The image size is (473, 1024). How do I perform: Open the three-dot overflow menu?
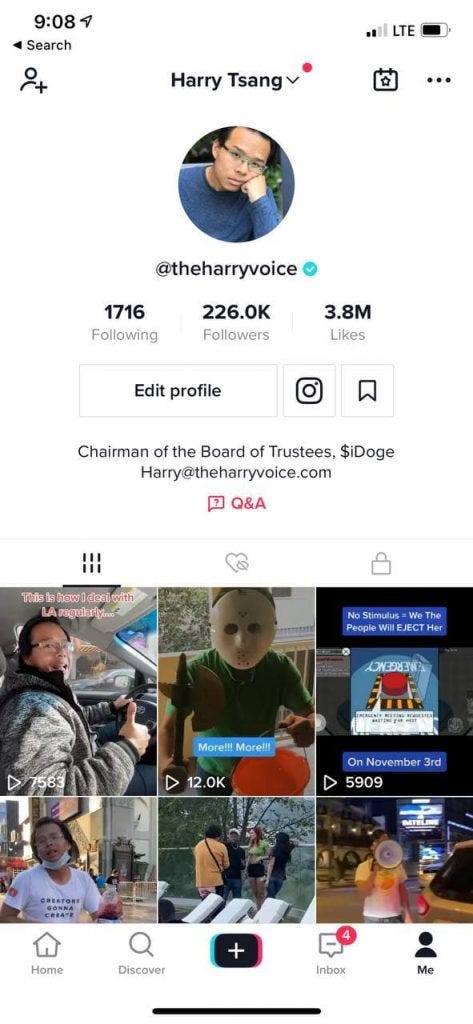438,80
